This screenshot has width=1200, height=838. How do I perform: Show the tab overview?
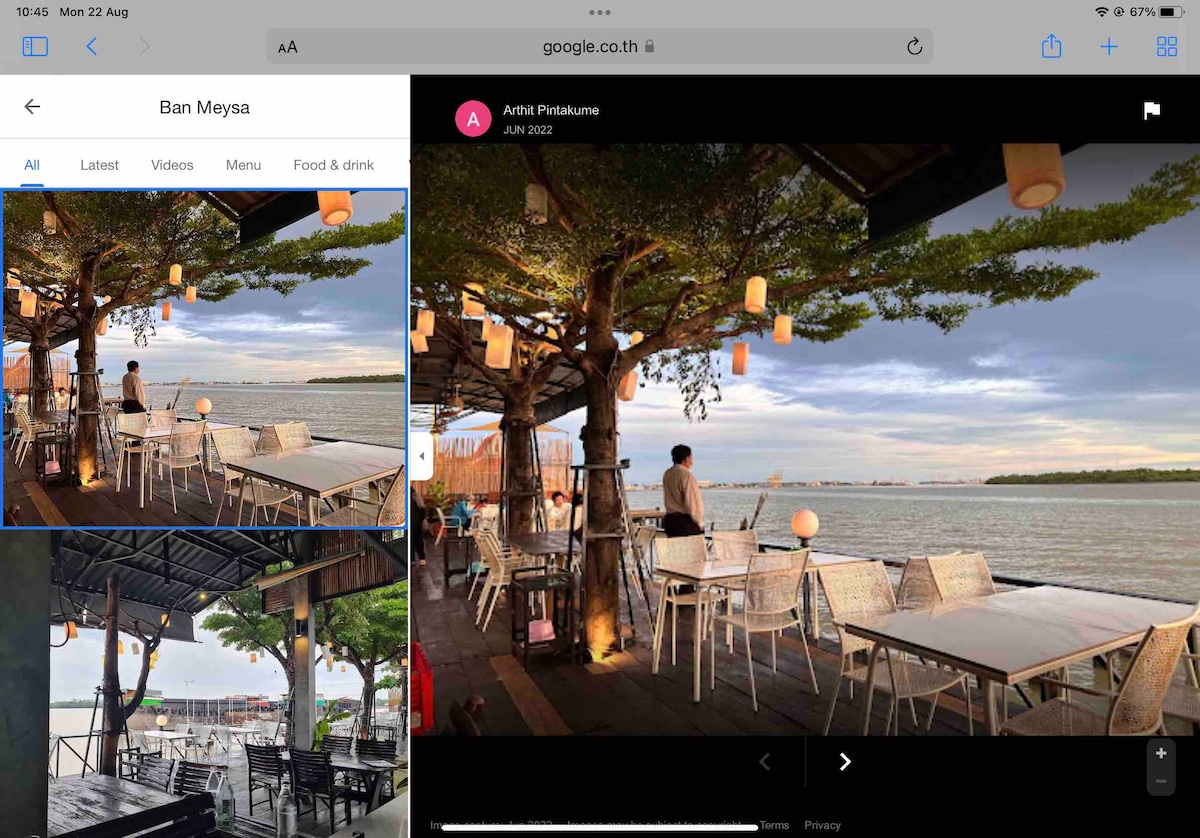1167,46
